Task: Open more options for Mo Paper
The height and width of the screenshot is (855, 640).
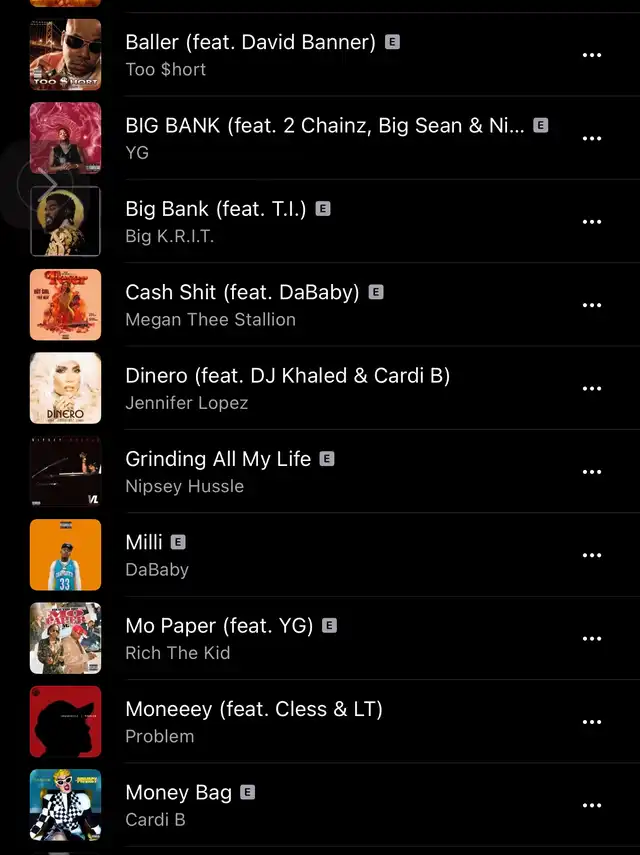Action: click(x=592, y=639)
